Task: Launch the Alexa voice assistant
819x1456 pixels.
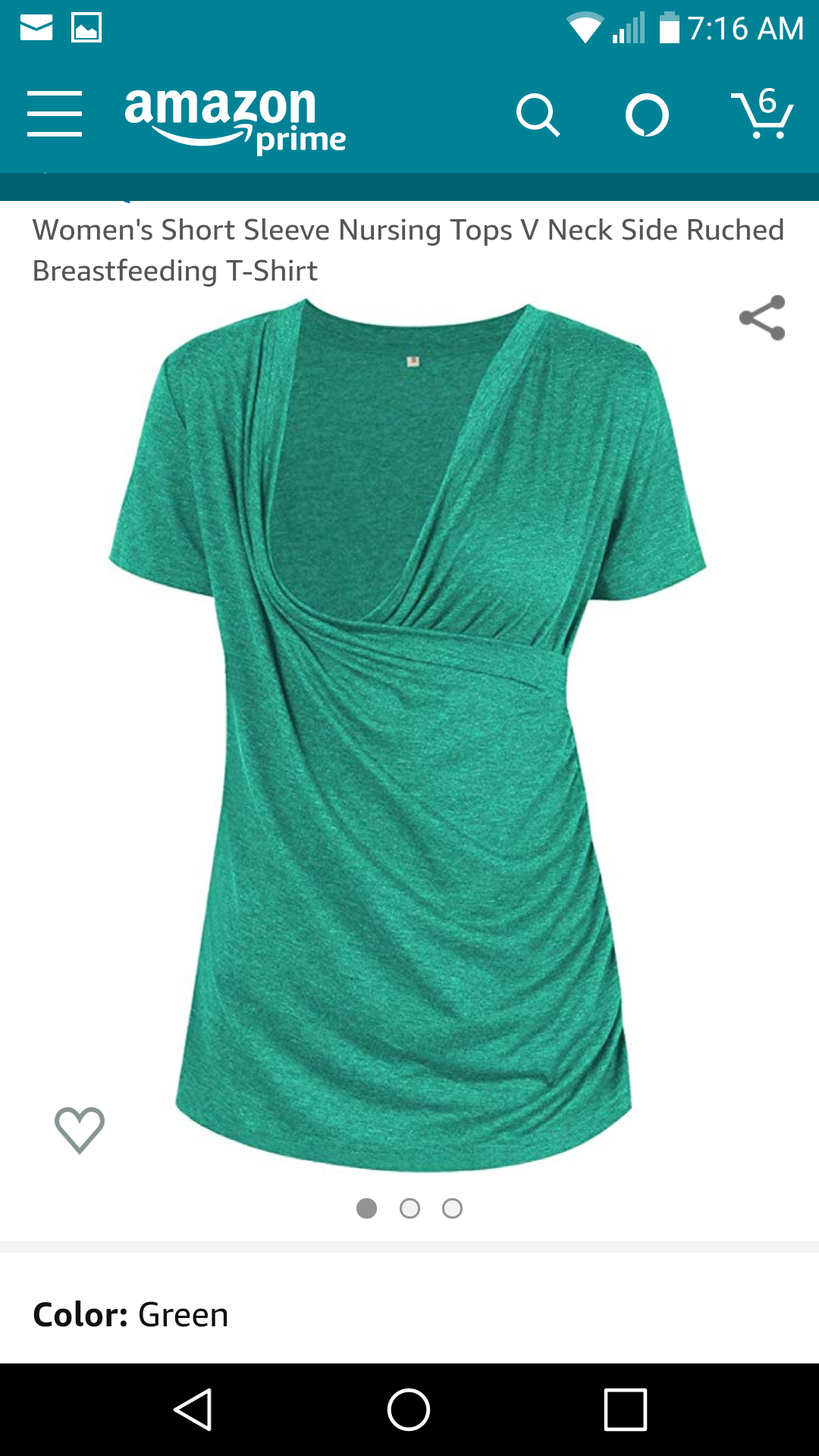Action: click(x=647, y=115)
